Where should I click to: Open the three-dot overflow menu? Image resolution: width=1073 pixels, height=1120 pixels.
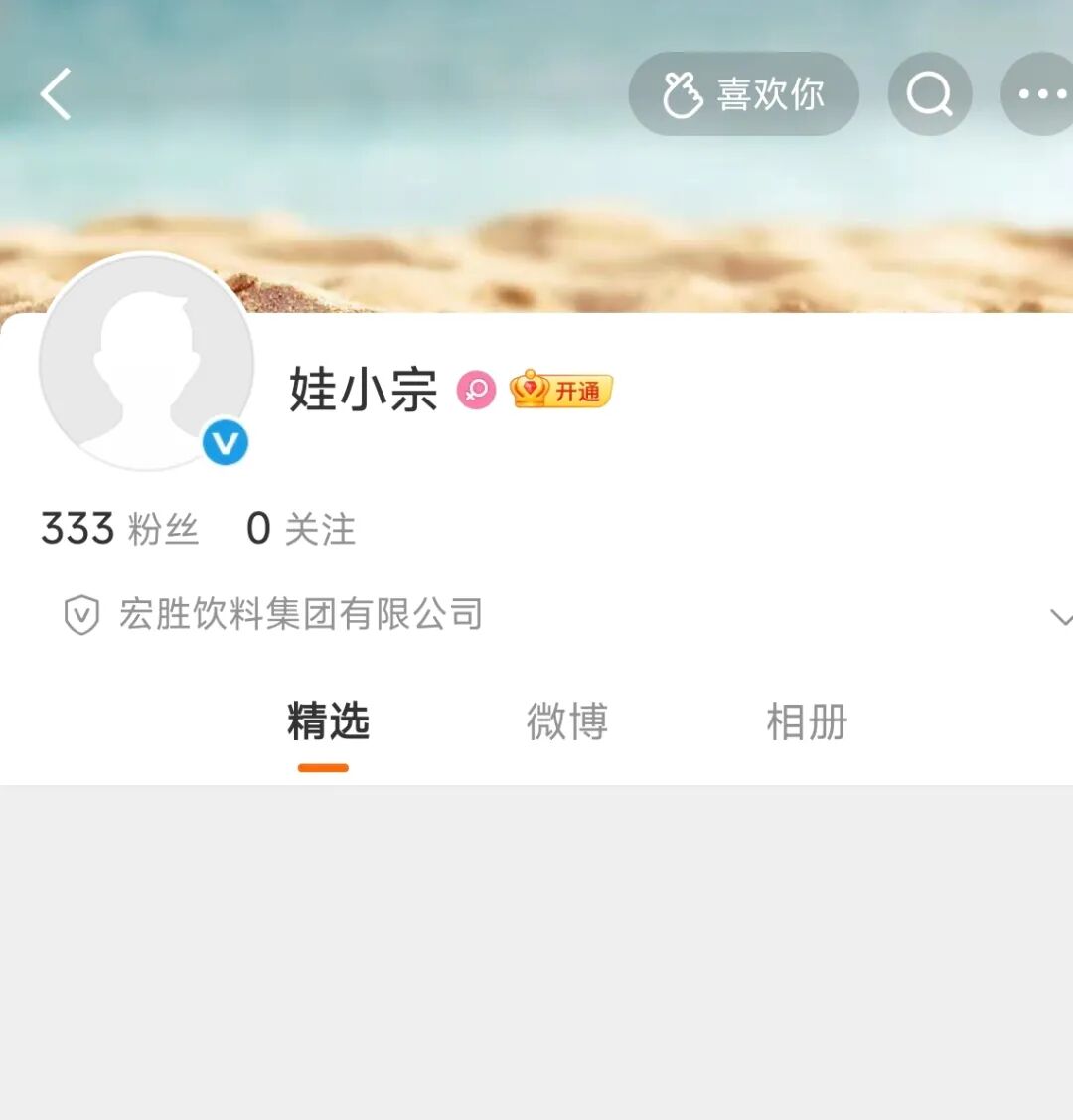[1040, 94]
